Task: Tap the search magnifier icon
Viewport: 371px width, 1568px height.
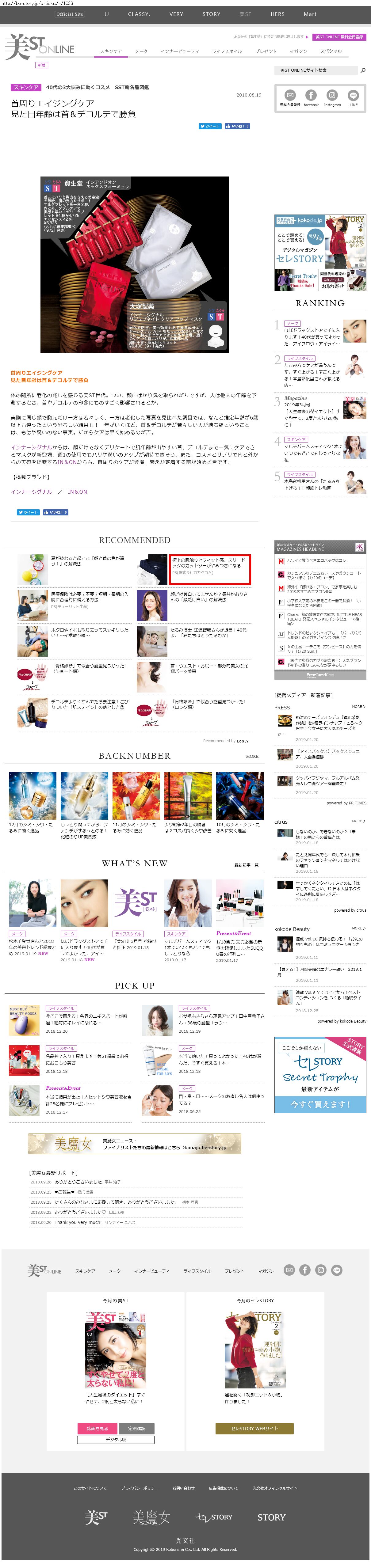Action: (363, 70)
